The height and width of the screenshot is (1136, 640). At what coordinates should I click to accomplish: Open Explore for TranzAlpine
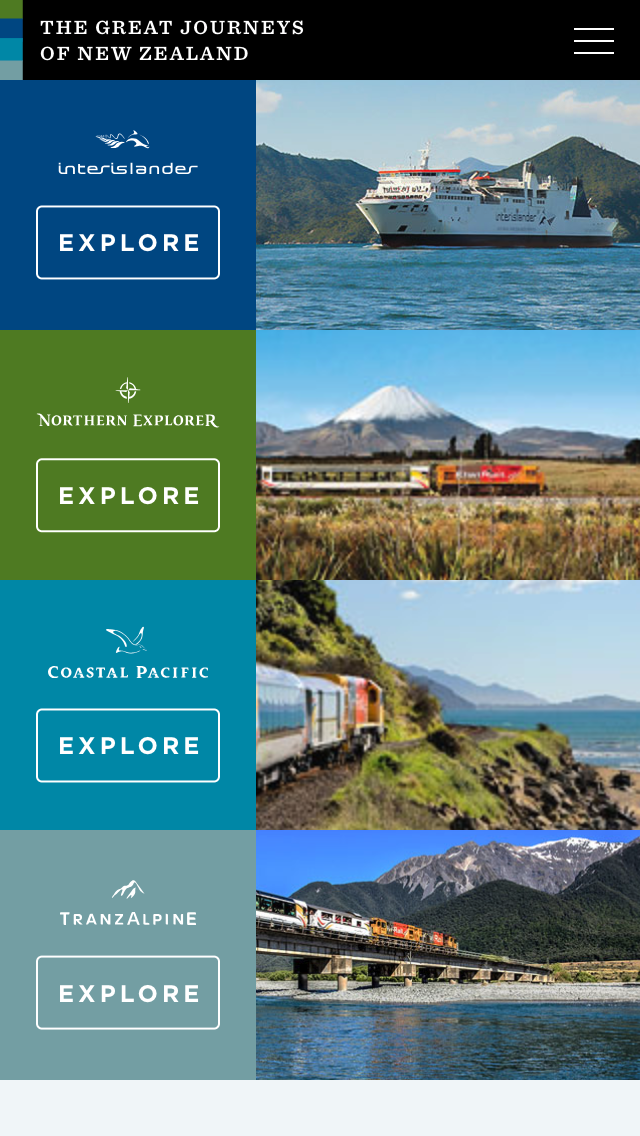128,992
